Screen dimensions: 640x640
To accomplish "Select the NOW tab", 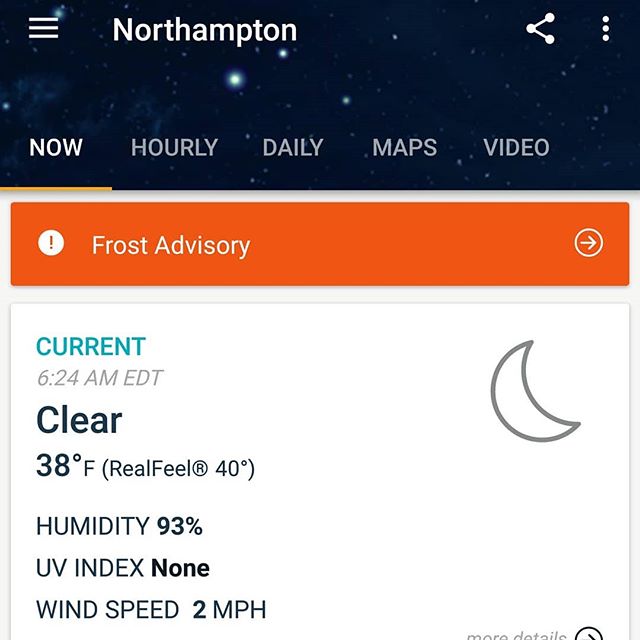I will click(56, 148).
